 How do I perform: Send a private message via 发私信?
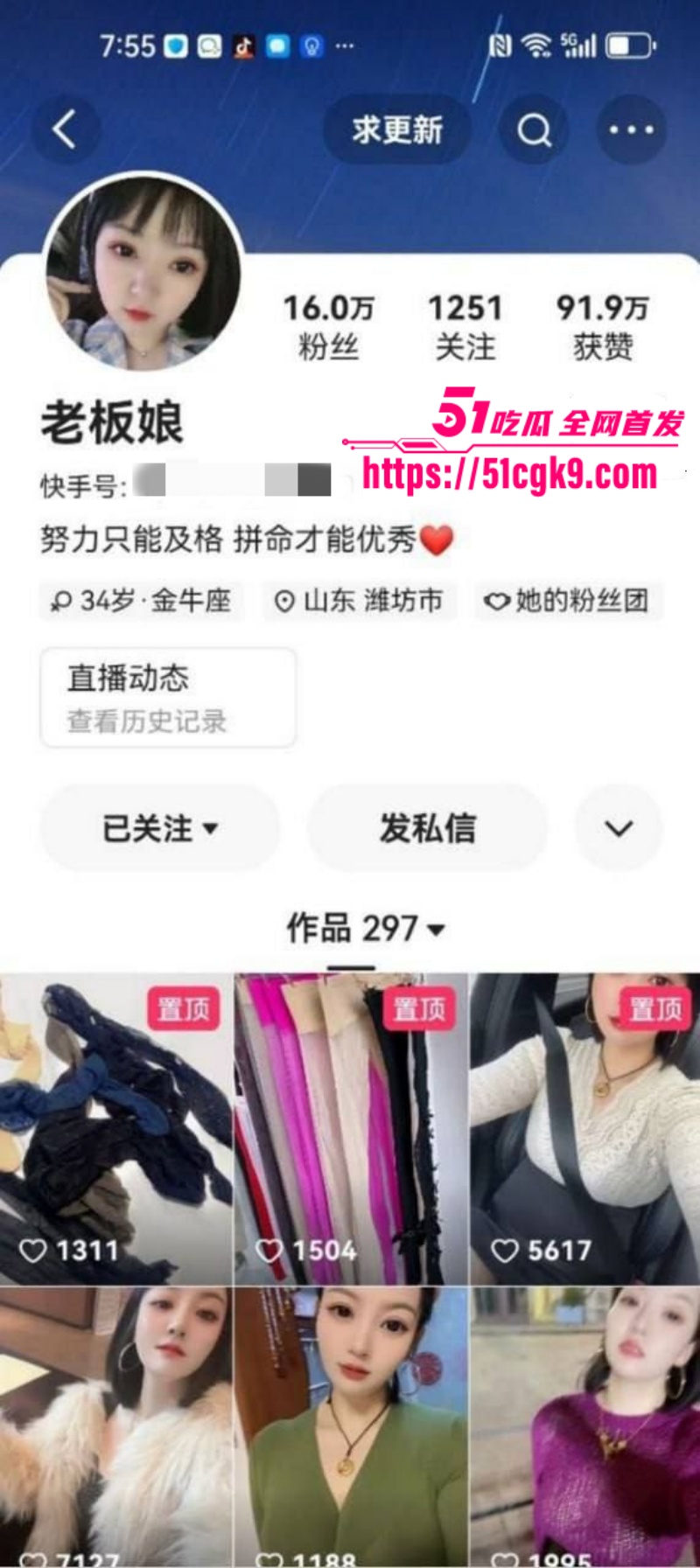pyautogui.click(x=427, y=827)
